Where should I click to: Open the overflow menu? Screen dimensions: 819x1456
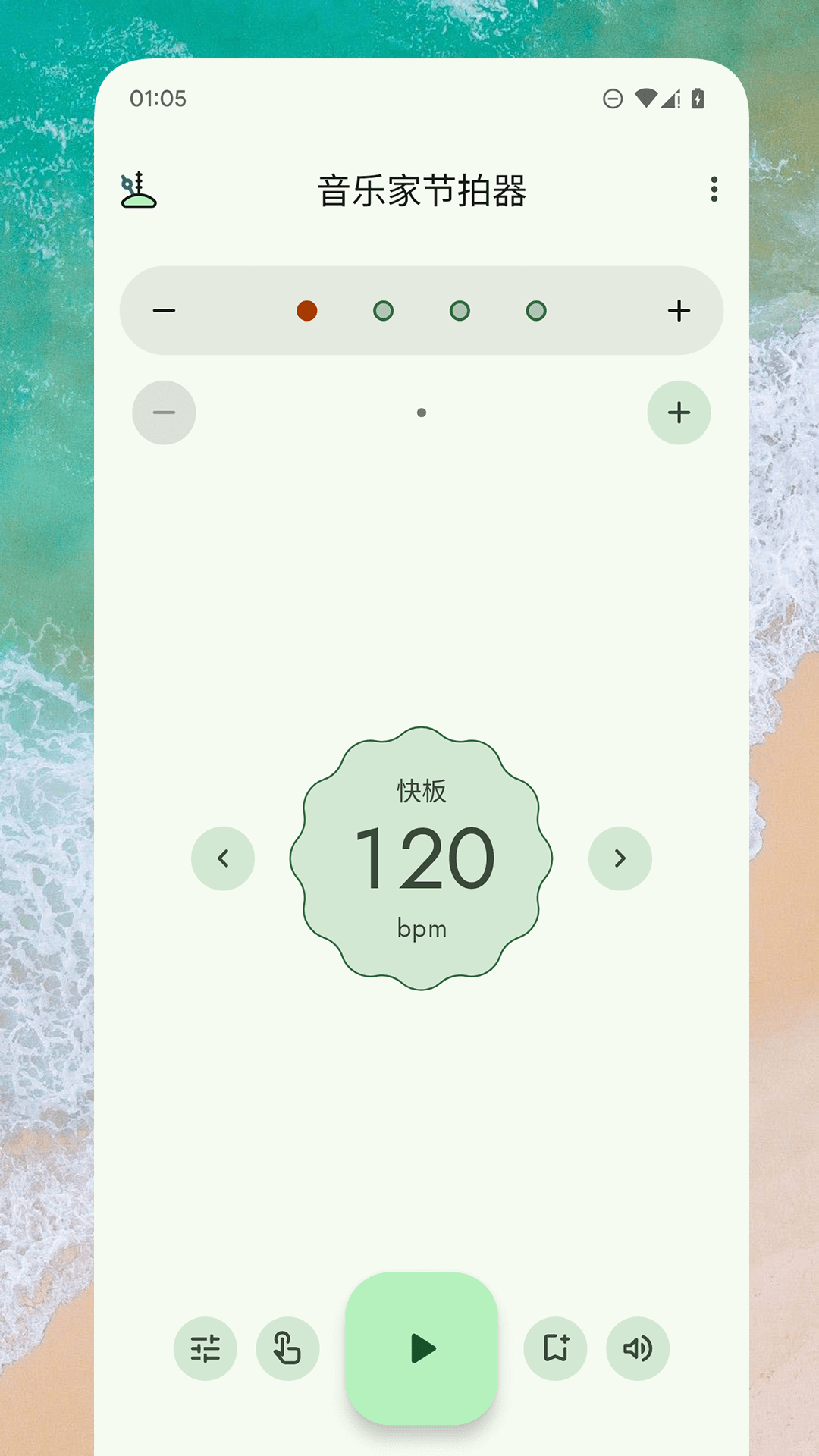(x=714, y=190)
